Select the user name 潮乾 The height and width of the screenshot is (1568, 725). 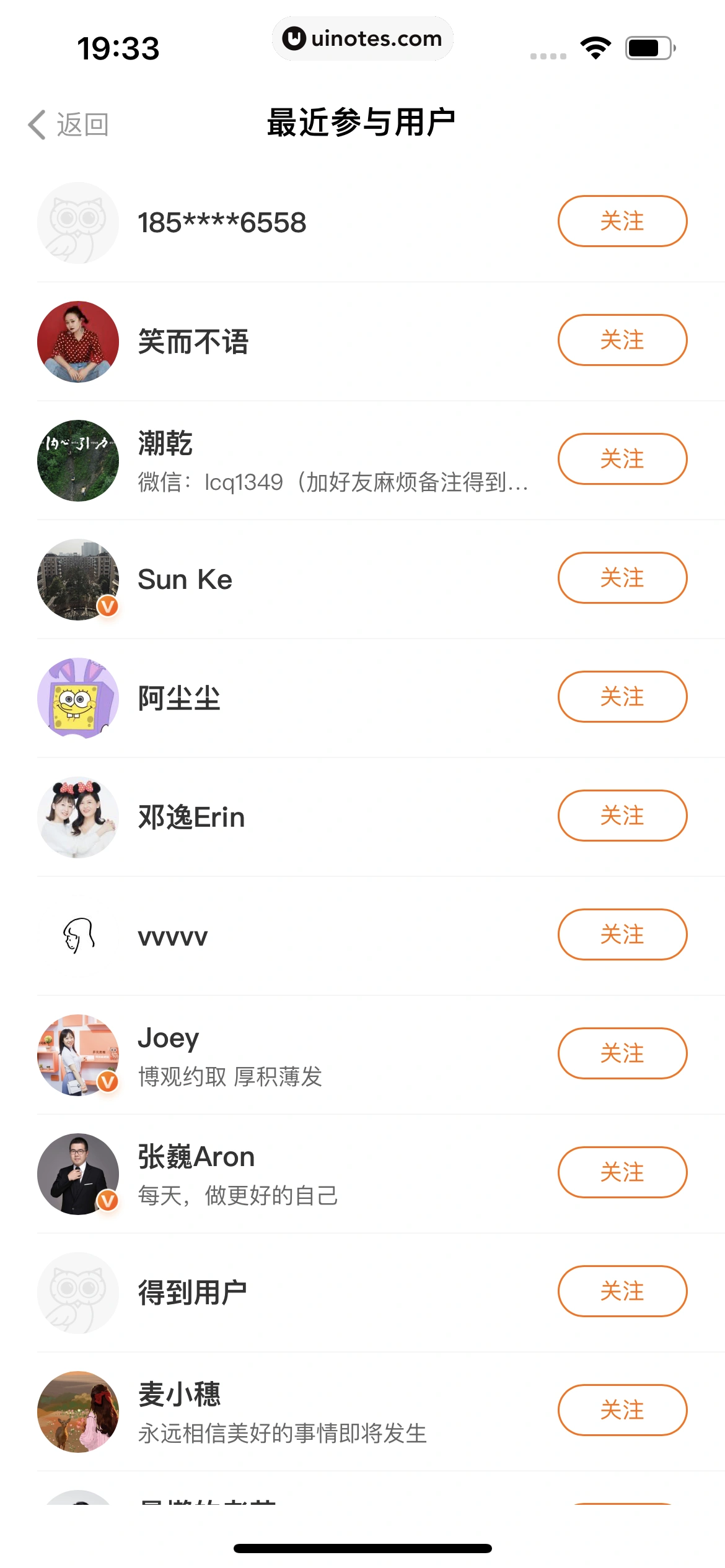pyautogui.click(x=164, y=442)
